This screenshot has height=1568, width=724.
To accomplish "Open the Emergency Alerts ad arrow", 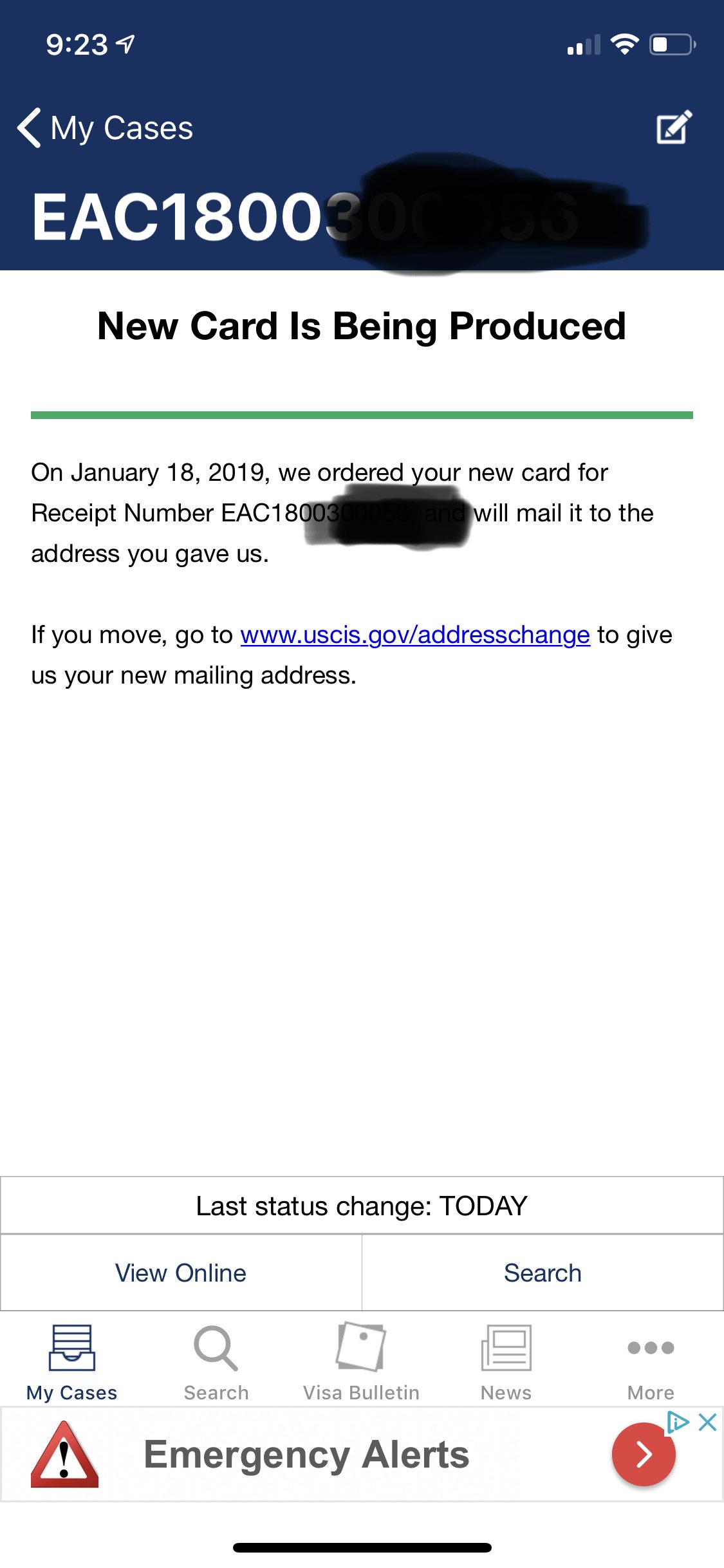I will pyautogui.click(x=644, y=1454).
